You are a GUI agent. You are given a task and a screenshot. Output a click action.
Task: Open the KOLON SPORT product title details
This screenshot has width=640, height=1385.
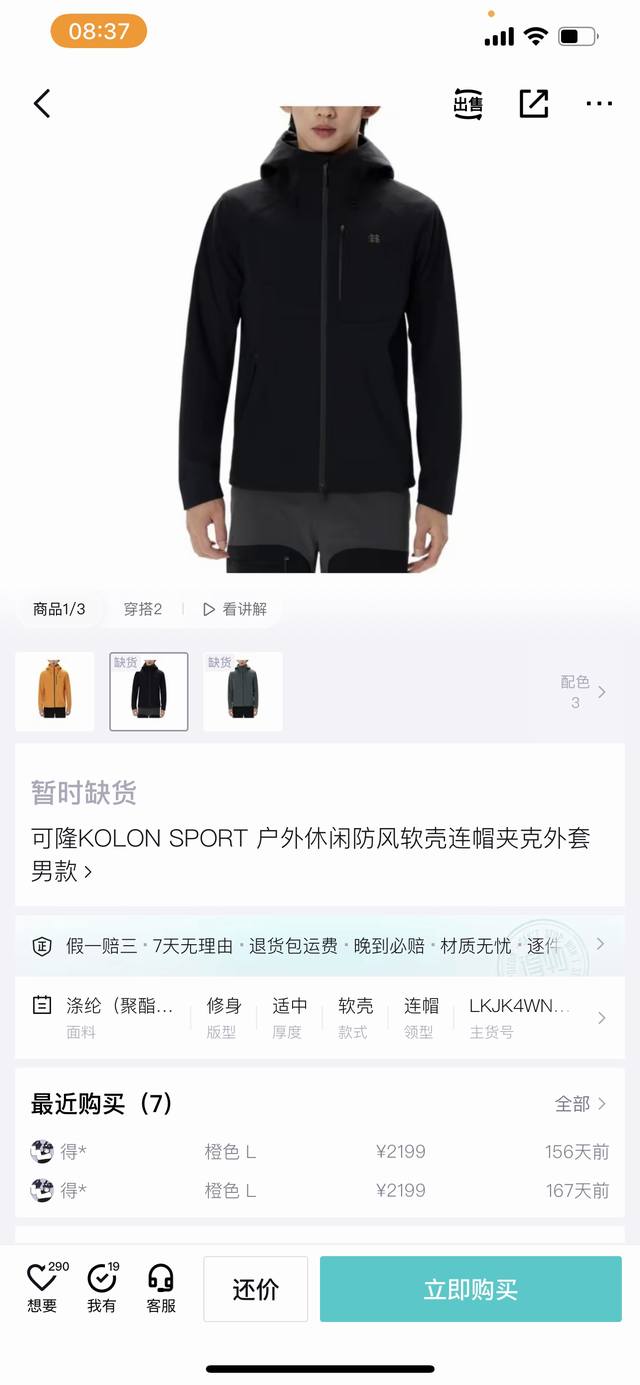click(x=310, y=854)
